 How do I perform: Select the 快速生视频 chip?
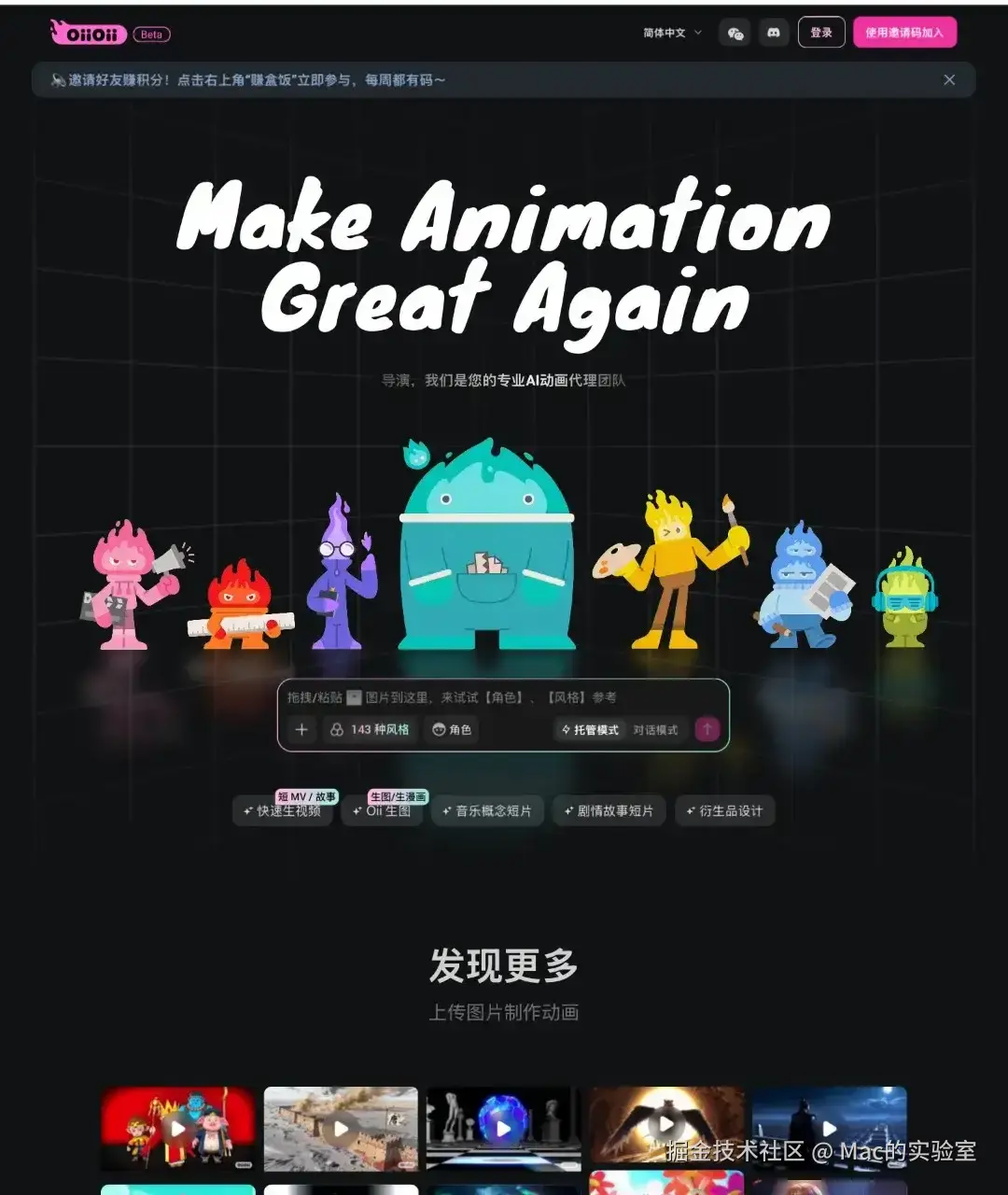coord(283,811)
